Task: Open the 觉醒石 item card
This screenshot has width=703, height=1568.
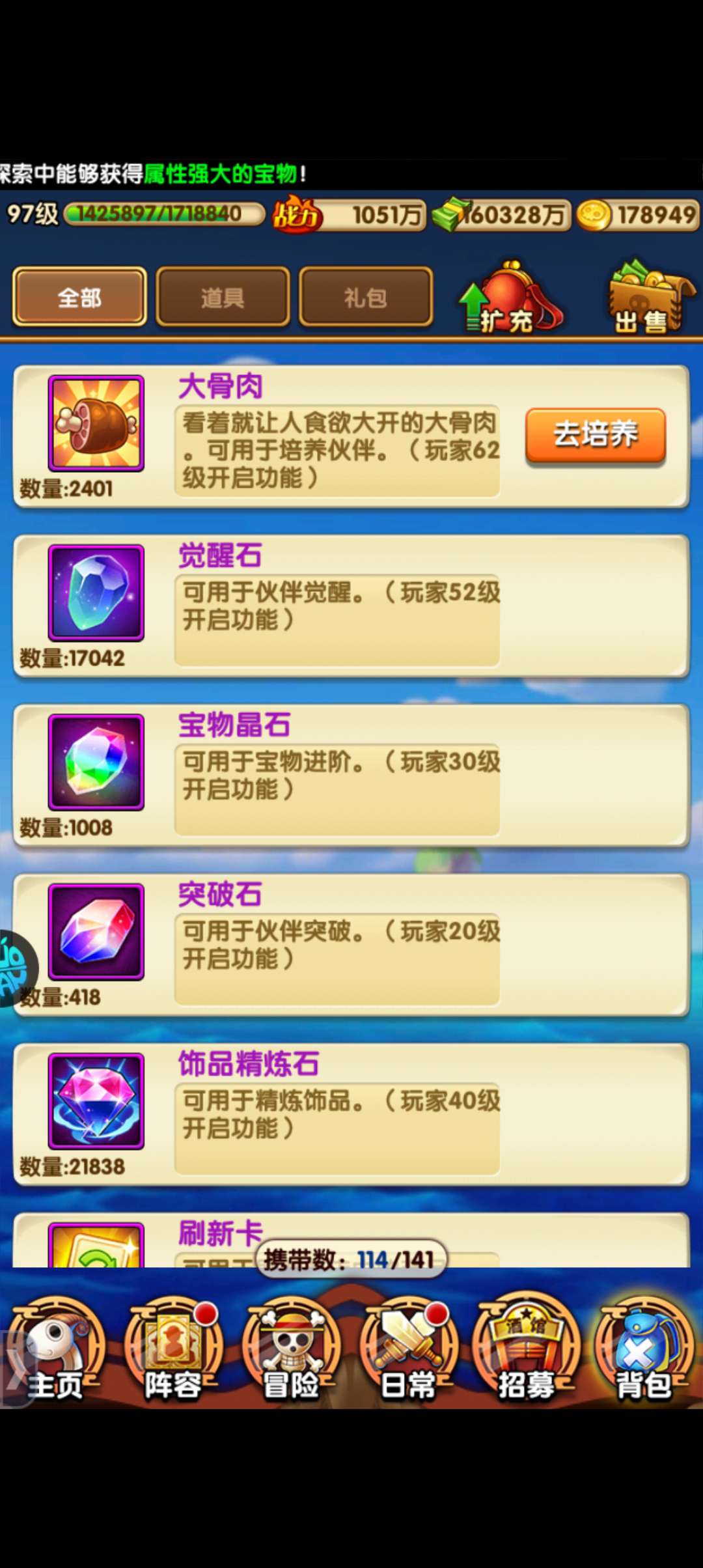Action: click(x=350, y=606)
